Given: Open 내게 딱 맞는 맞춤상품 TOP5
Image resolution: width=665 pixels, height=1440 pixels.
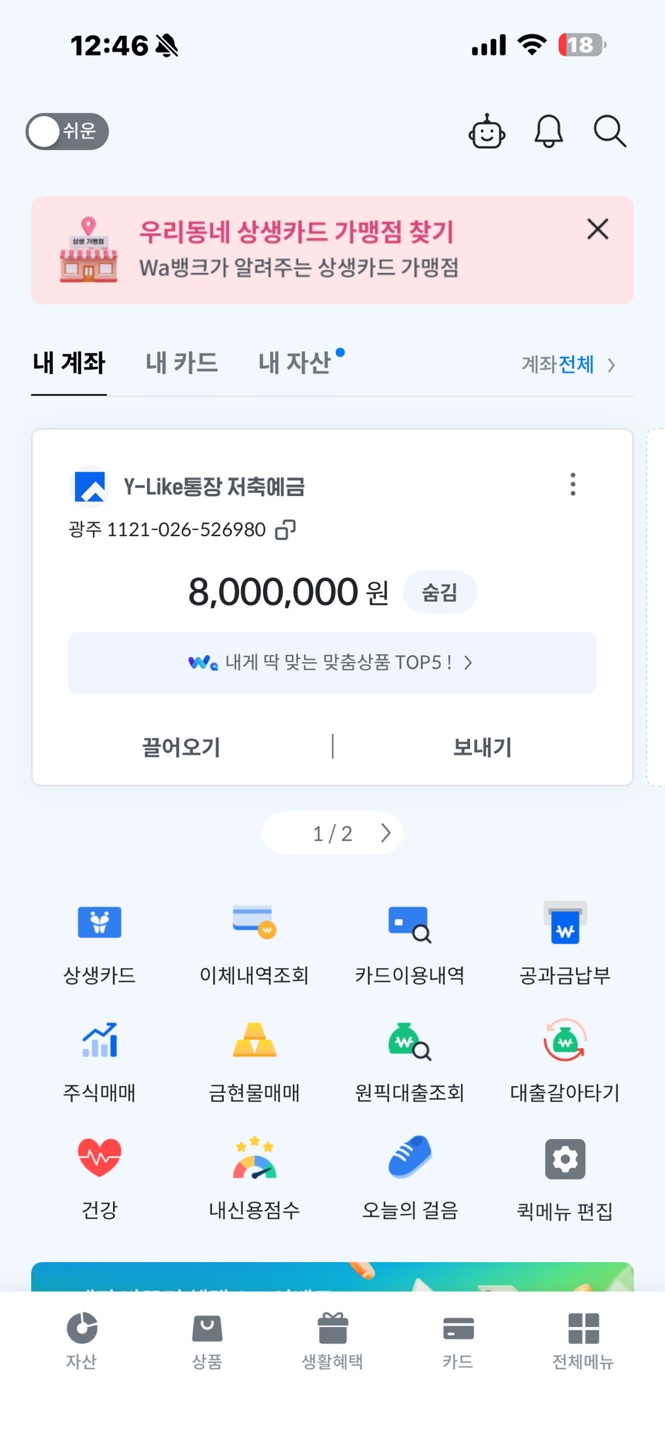Looking at the screenshot, I should [332, 662].
